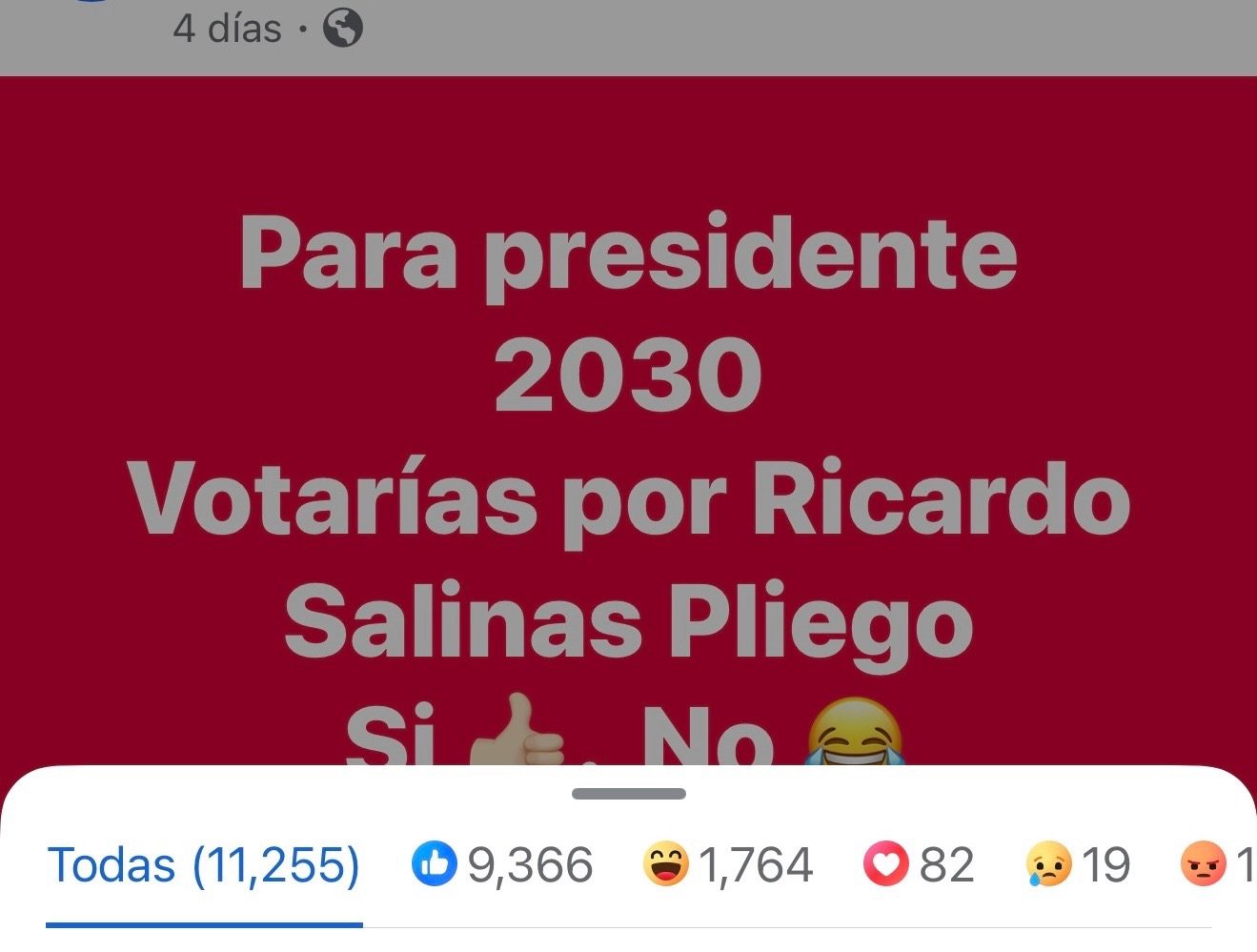1257x952 pixels.
Task: View the 82 Love reactions
Action: [918, 865]
